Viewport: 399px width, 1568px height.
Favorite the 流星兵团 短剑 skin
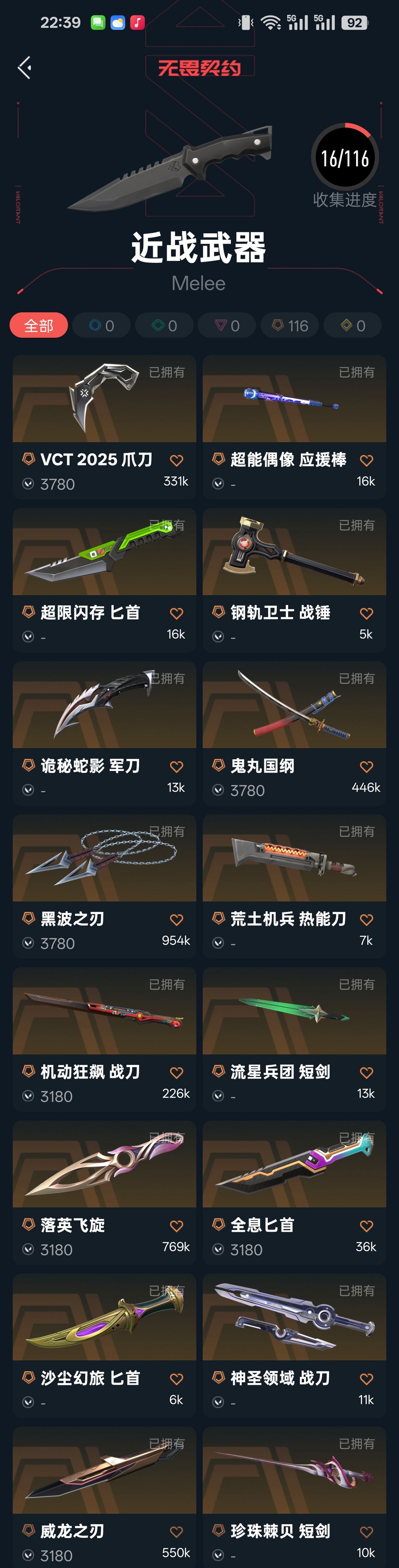click(x=366, y=1073)
